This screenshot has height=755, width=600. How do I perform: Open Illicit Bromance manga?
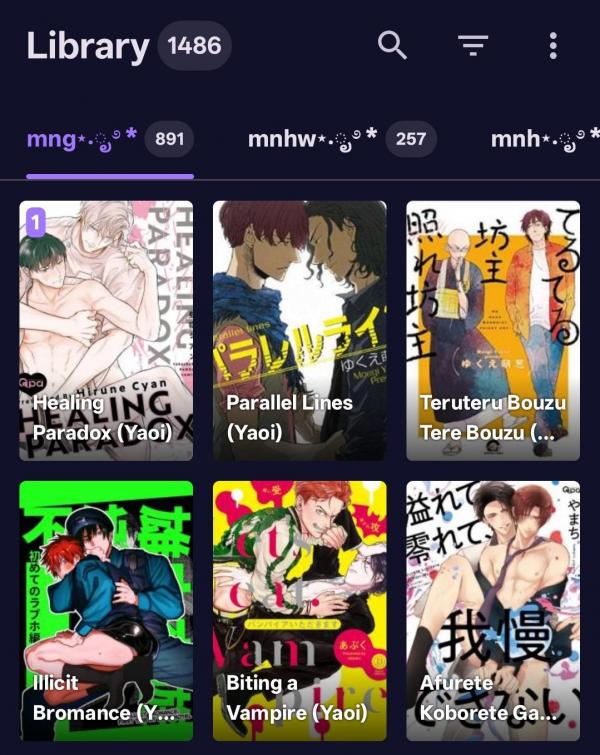pos(106,610)
